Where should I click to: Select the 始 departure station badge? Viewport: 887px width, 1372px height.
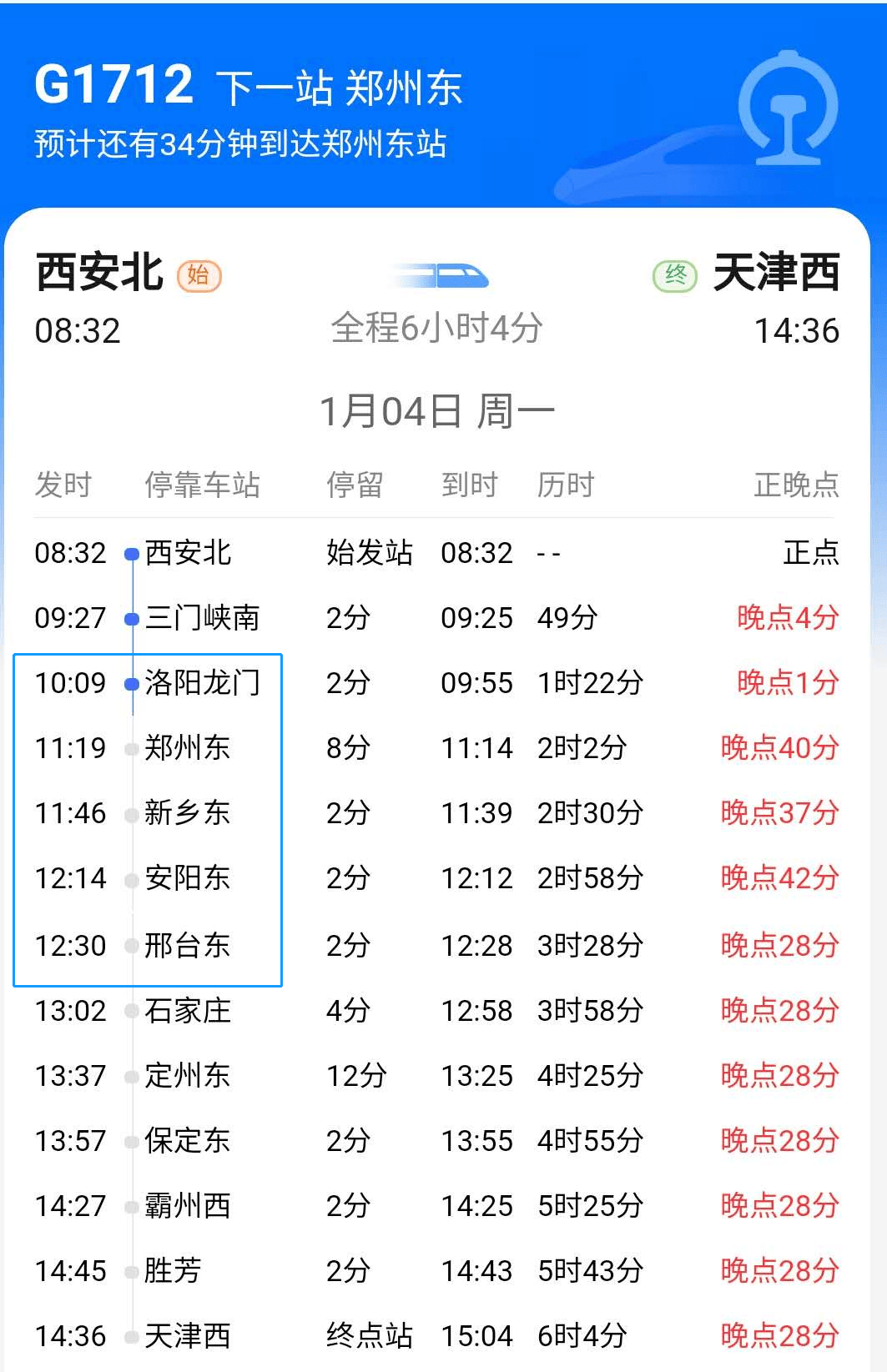pyautogui.click(x=200, y=276)
